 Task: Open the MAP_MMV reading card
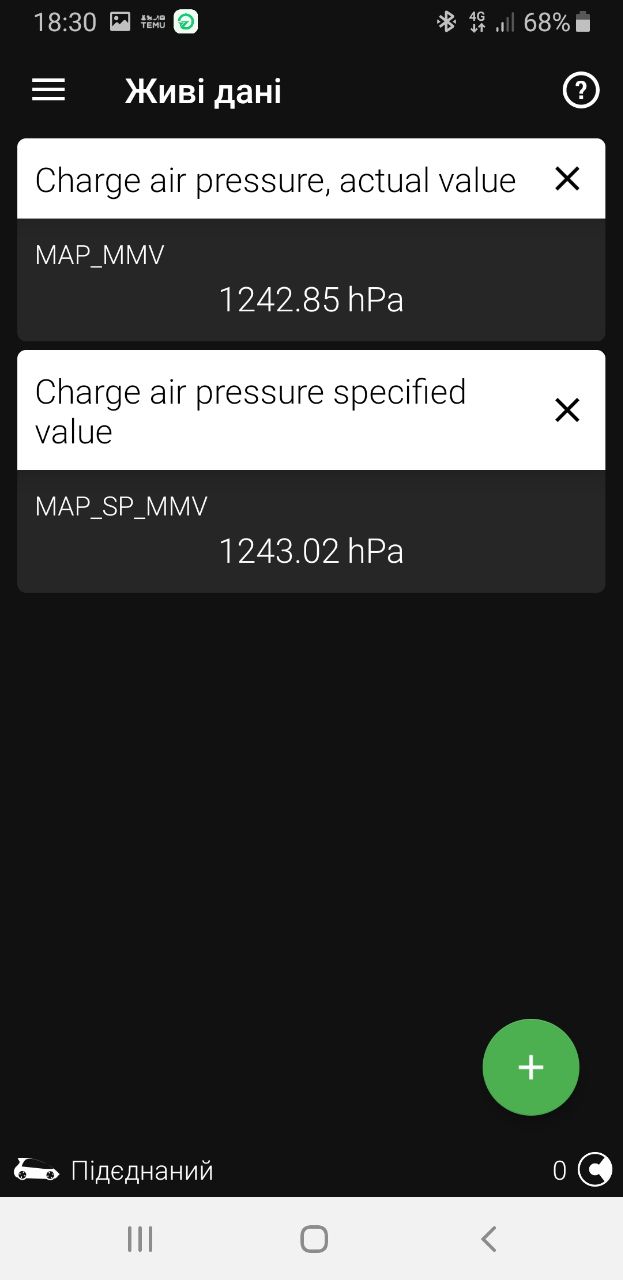(x=311, y=280)
